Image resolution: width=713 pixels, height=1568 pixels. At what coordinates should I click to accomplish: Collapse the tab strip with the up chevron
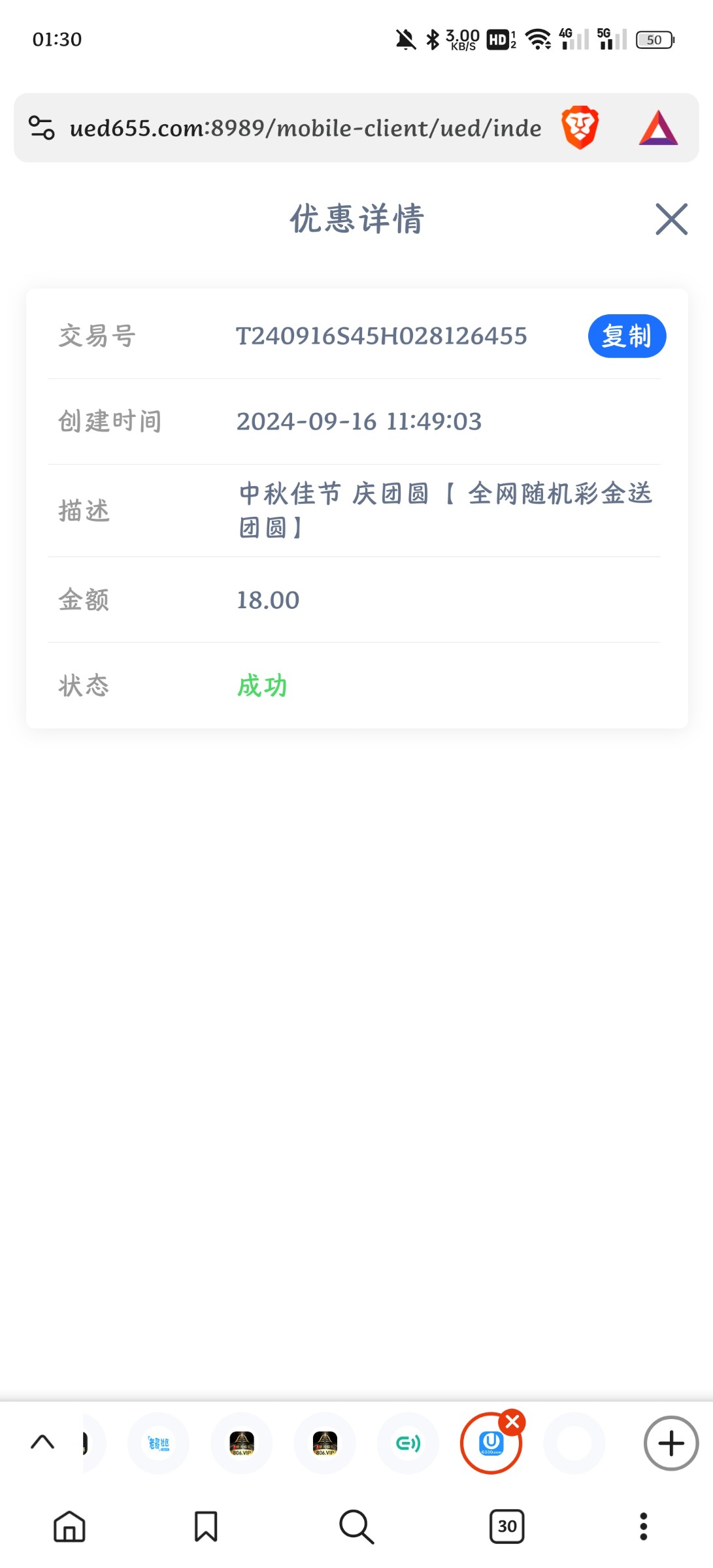[x=42, y=1442]
